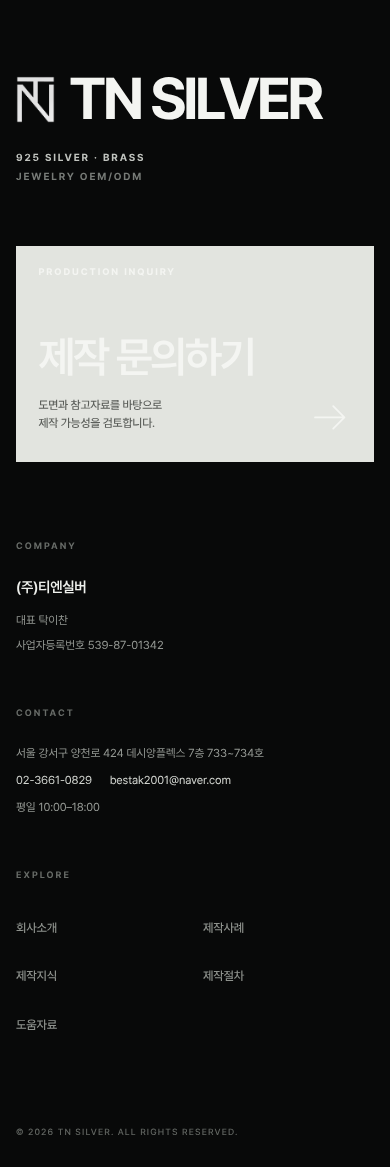390x1168 pixels.
Task: Open the 제작사례 link
Action: 223,927
